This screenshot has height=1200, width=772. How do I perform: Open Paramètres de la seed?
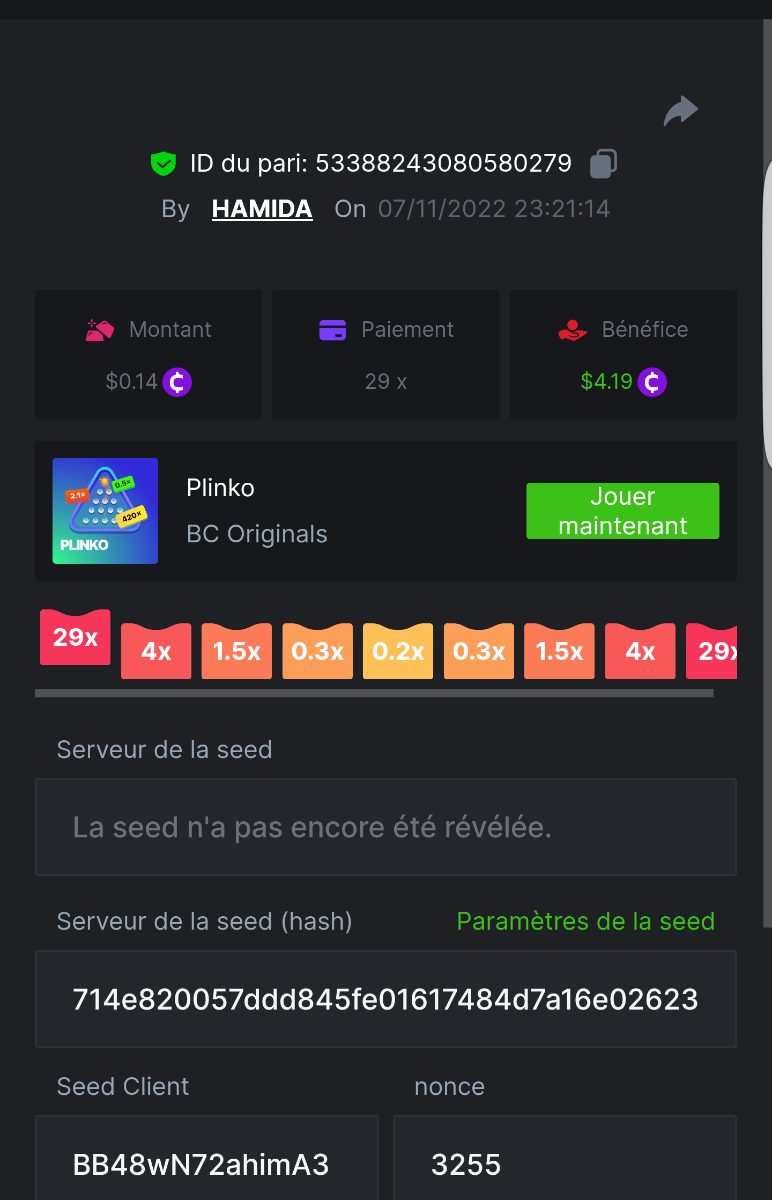tap(585, 921)
